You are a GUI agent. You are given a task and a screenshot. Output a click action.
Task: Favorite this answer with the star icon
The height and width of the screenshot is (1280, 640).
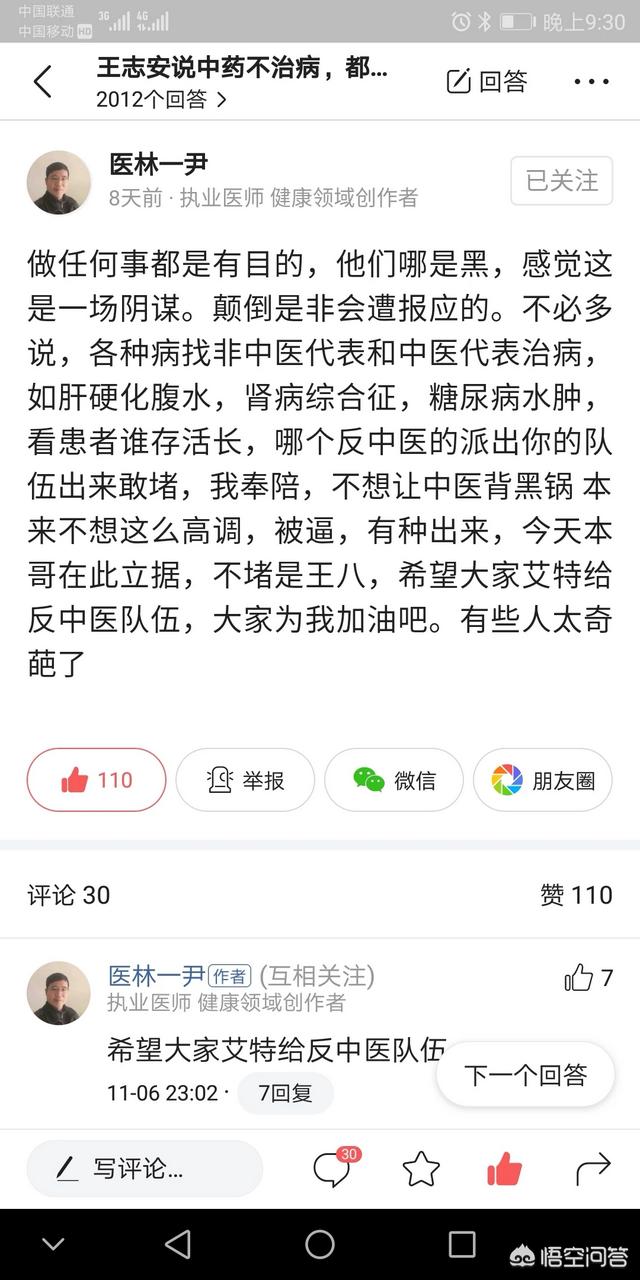pyautogui.click(x=421, y=1168)
